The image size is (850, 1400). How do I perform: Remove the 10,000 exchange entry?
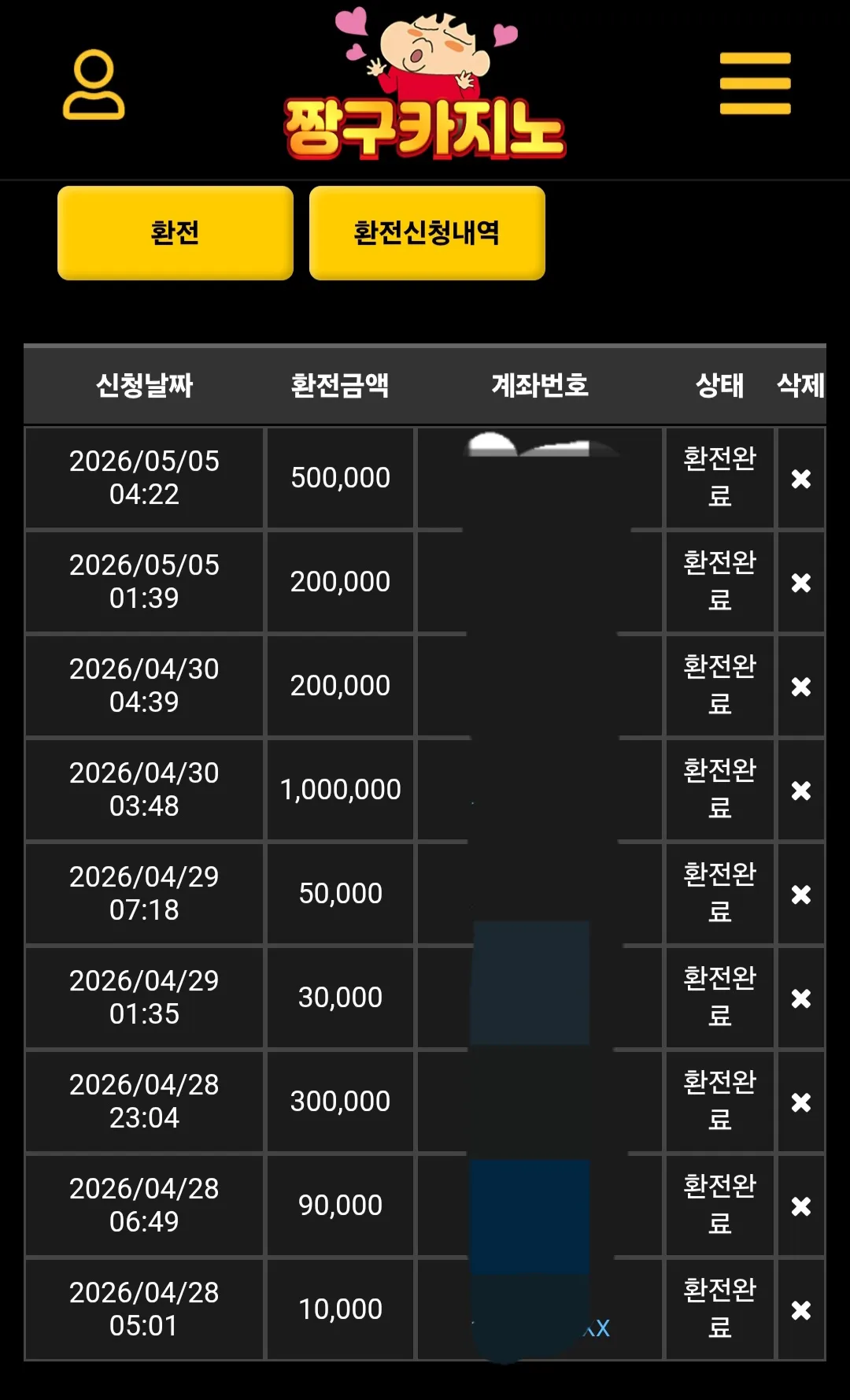(801, 1310)
